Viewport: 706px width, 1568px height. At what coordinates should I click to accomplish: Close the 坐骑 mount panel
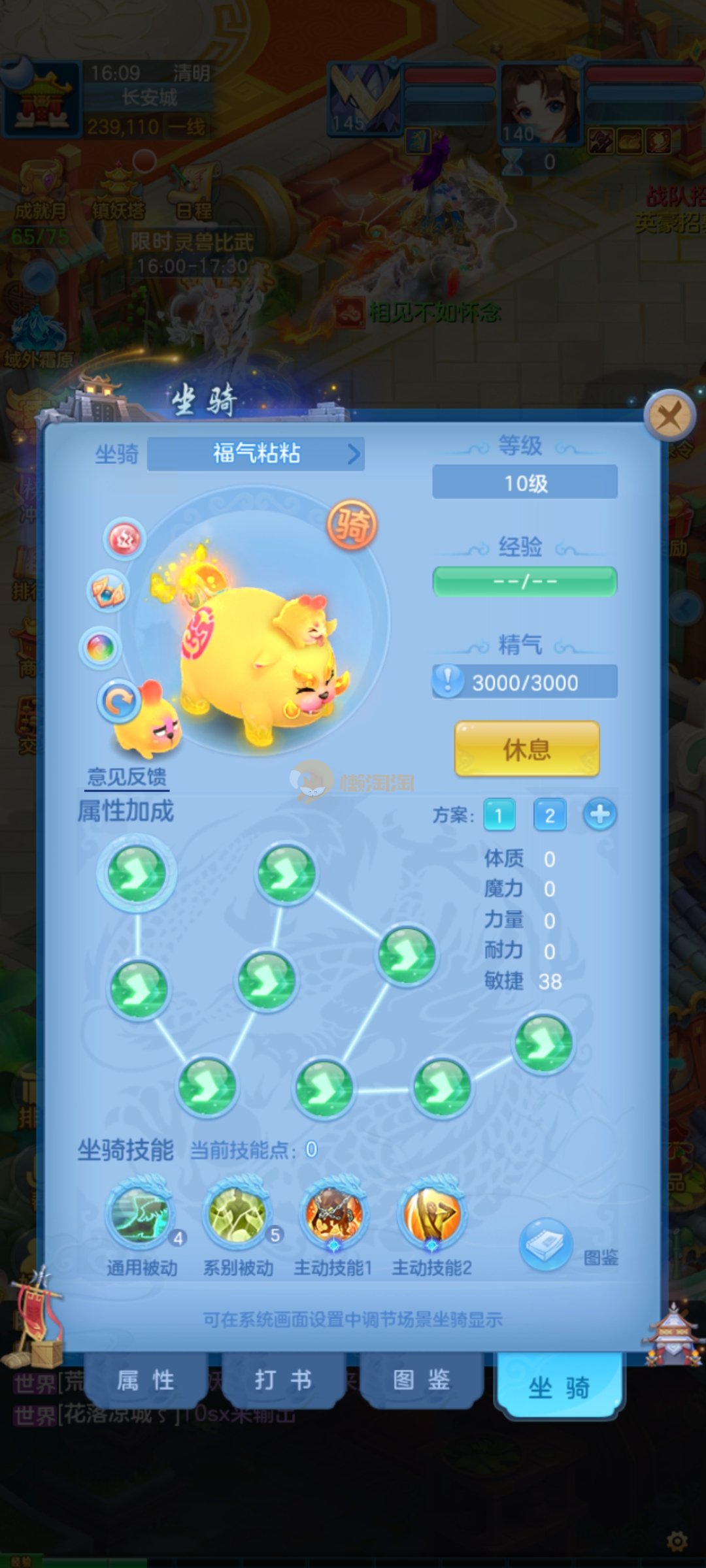click(x=669, y=416)
